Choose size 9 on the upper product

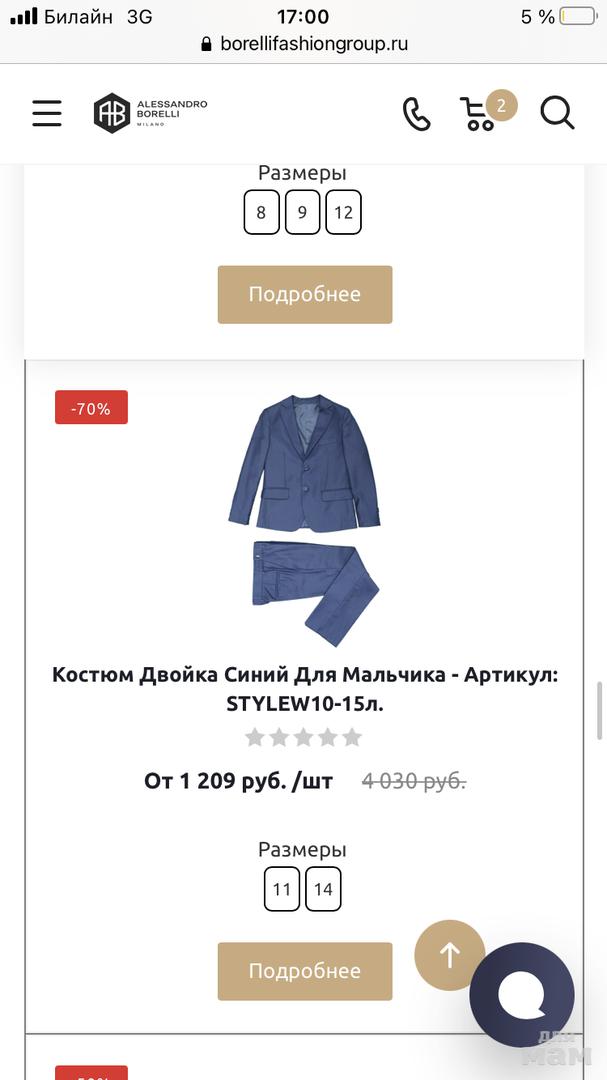(302, 212)
